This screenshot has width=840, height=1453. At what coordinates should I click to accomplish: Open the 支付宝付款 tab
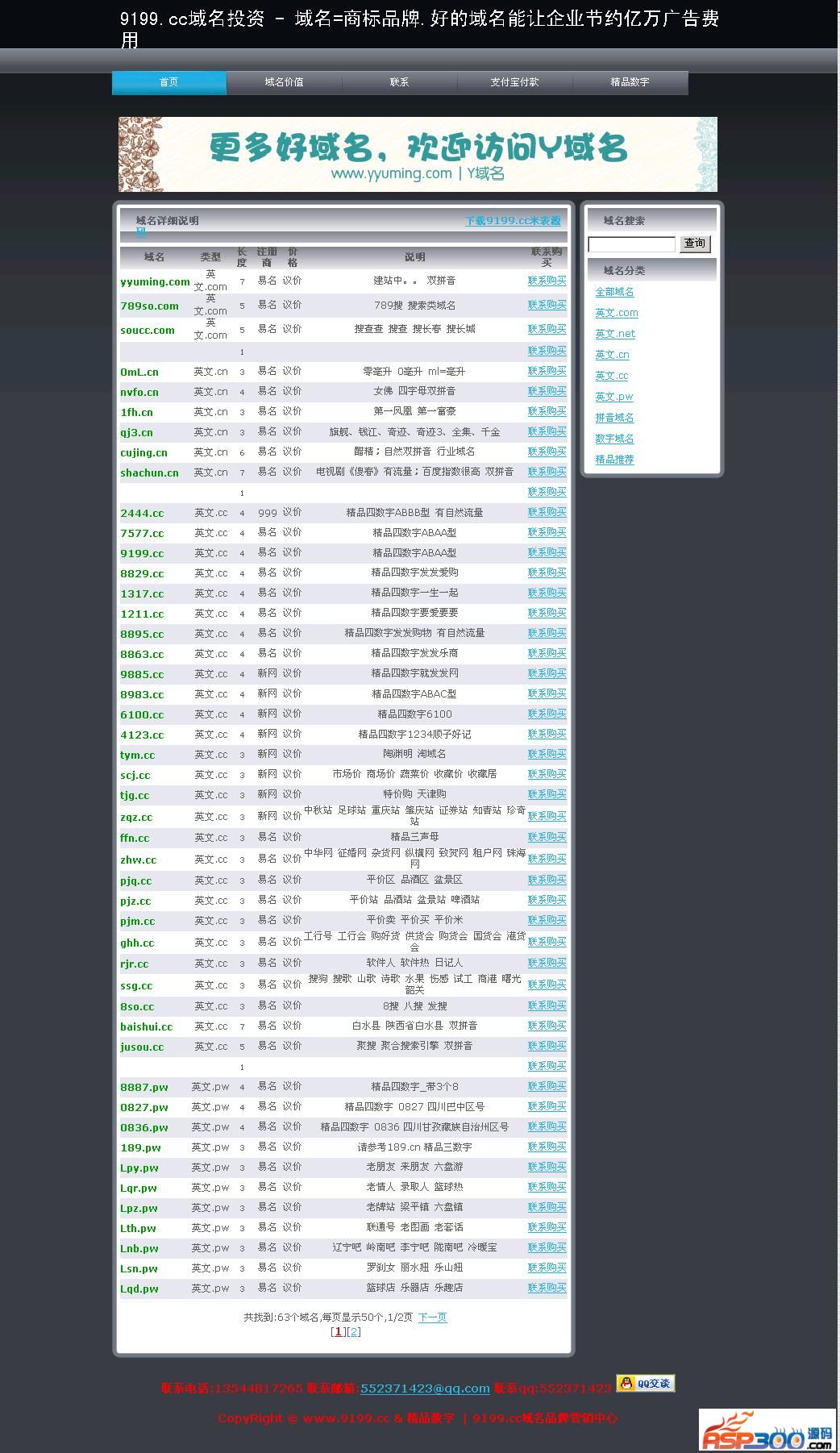[514, 82]
